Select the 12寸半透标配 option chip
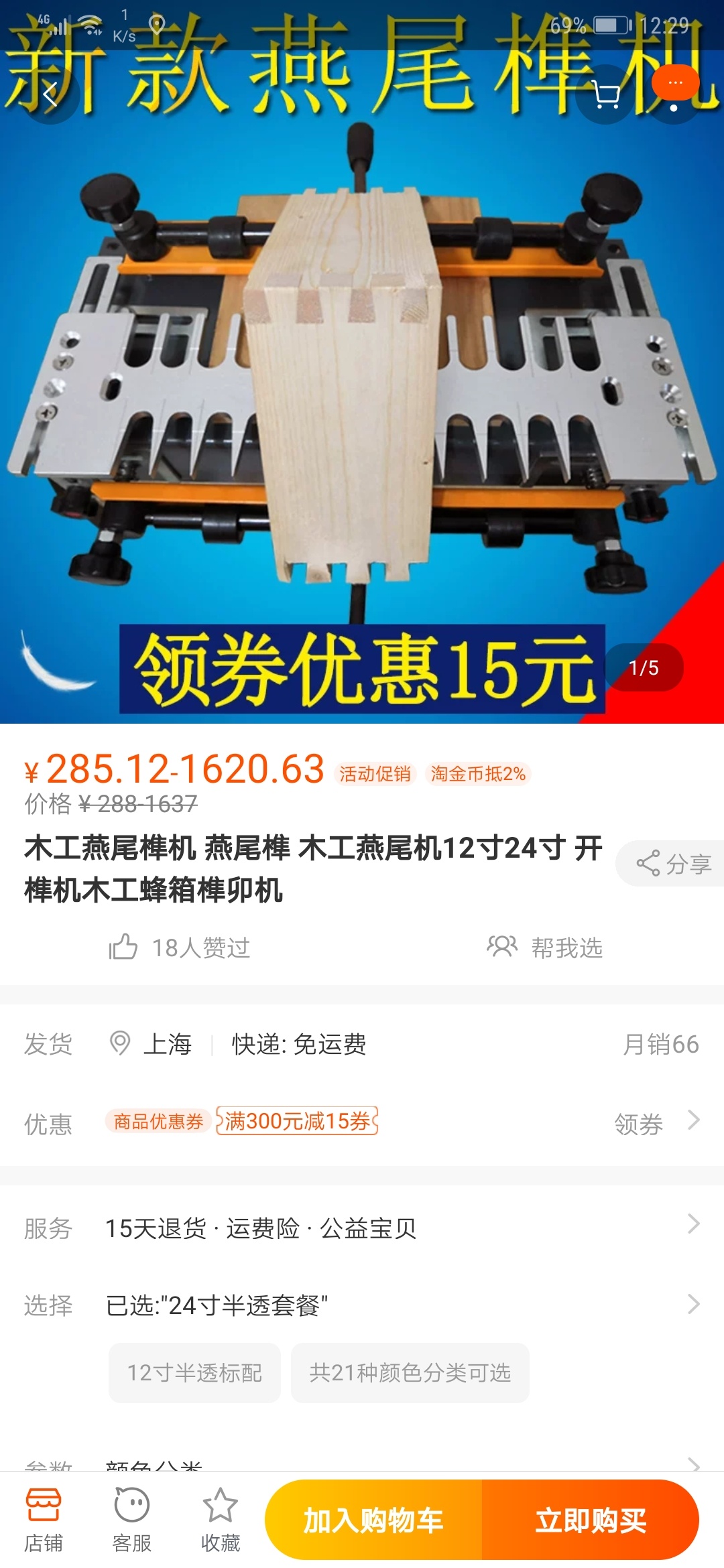Image resolution: width=724 pixels, height=1568 pixels. click(x=194, y=1373)
